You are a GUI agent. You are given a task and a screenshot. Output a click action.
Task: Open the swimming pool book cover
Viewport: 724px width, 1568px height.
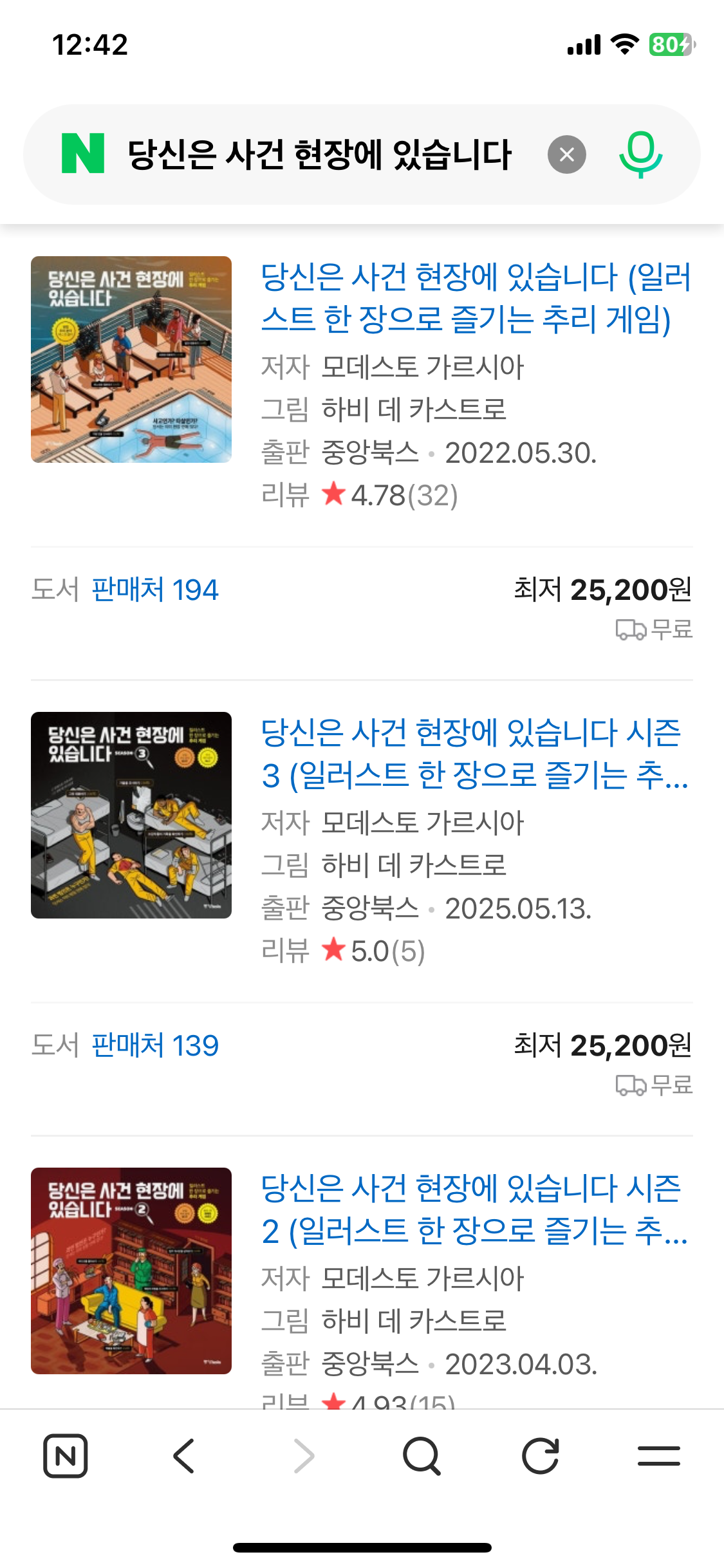pyautogui.click(x=131, y=359)
